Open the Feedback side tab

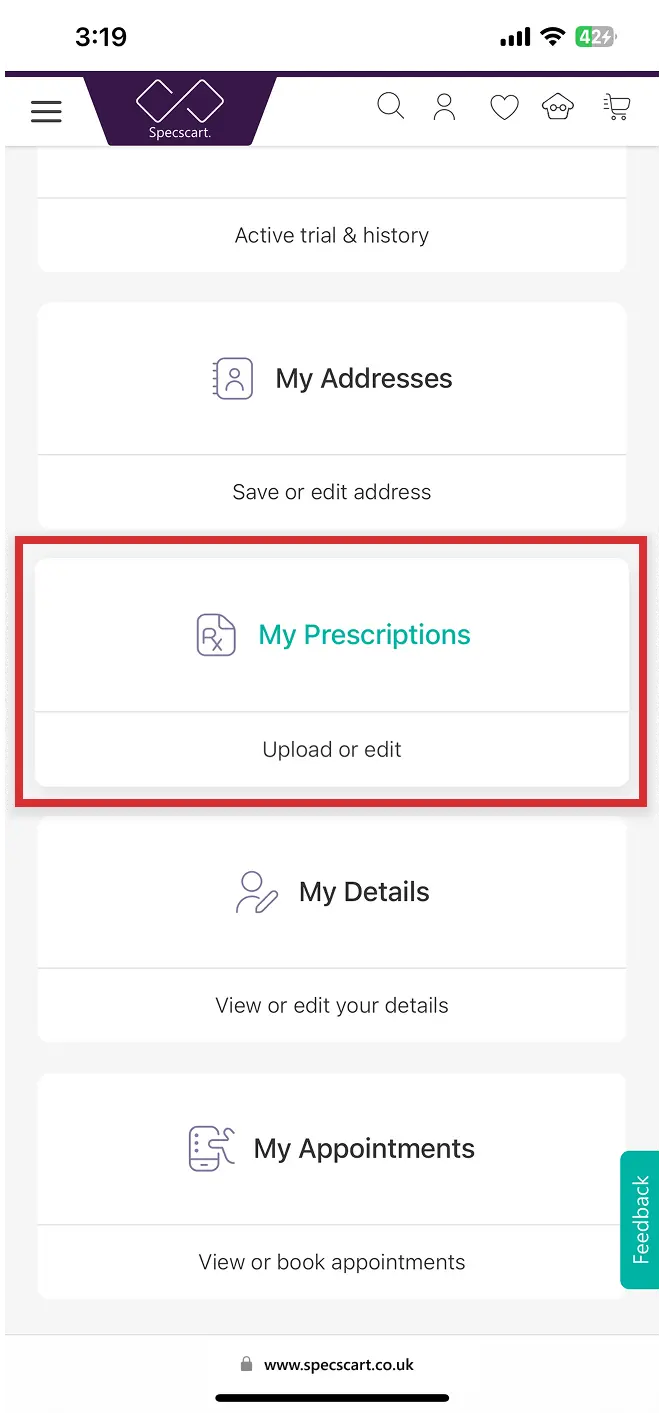640,1220
